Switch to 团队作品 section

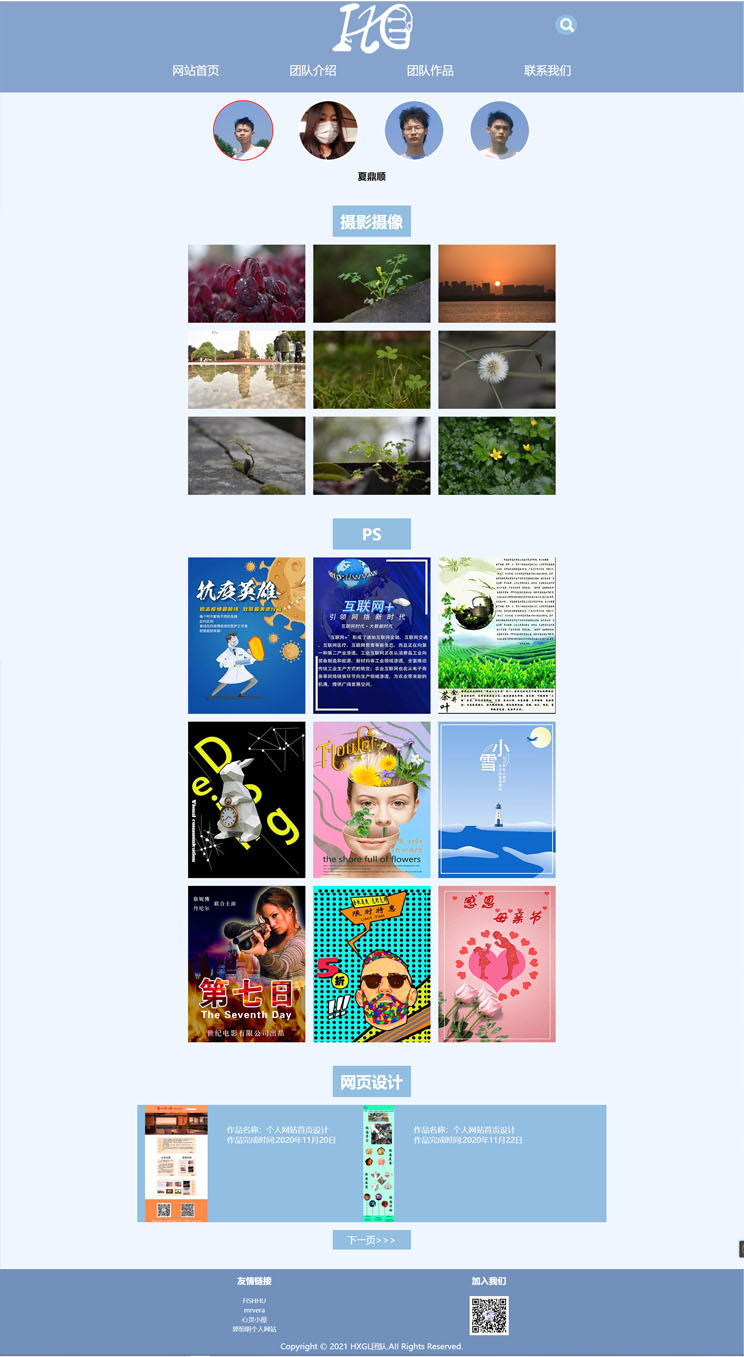tap(429, 71)
